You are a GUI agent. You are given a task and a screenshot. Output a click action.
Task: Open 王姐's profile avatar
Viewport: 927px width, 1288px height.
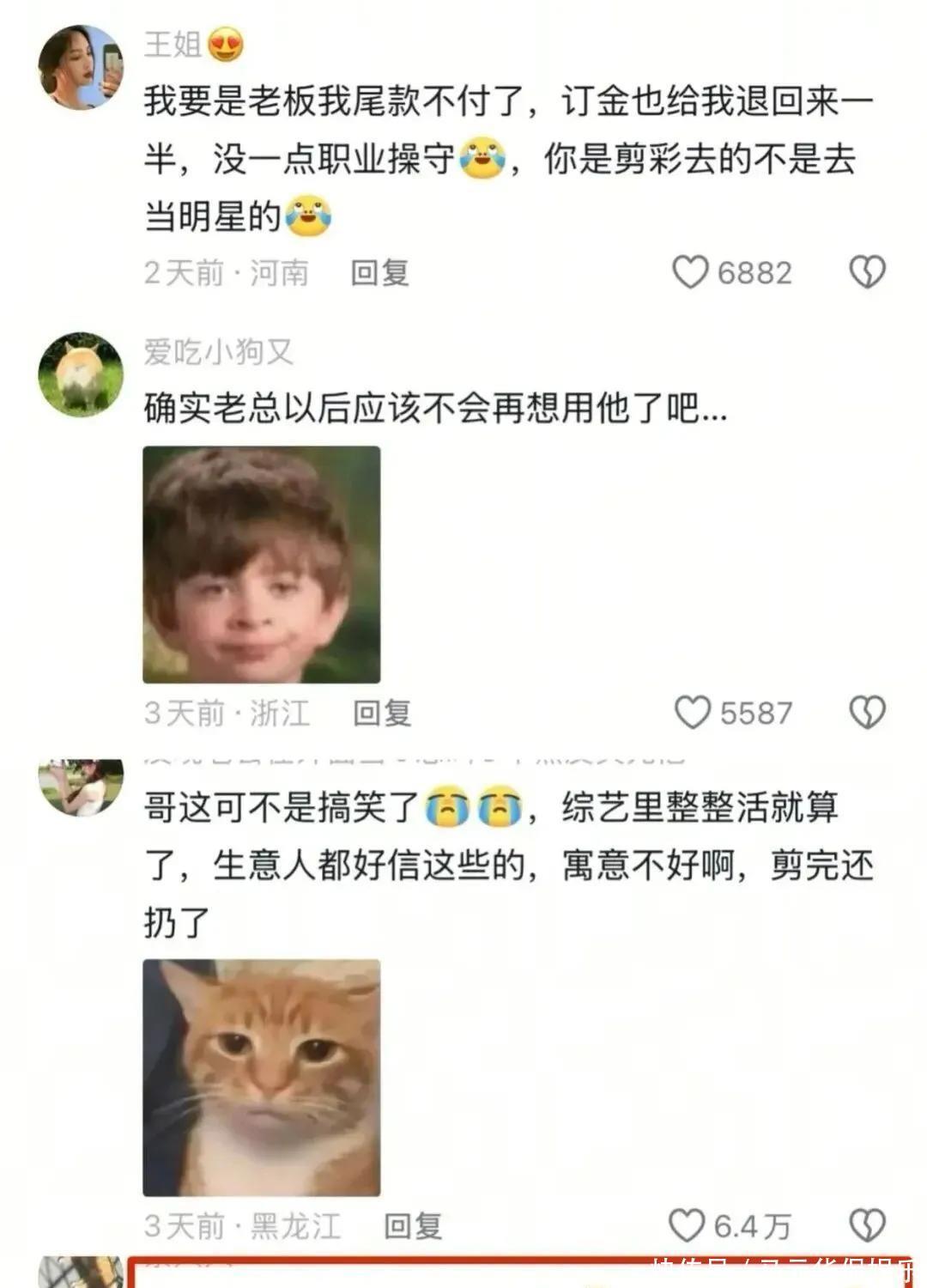coord(81,67)
